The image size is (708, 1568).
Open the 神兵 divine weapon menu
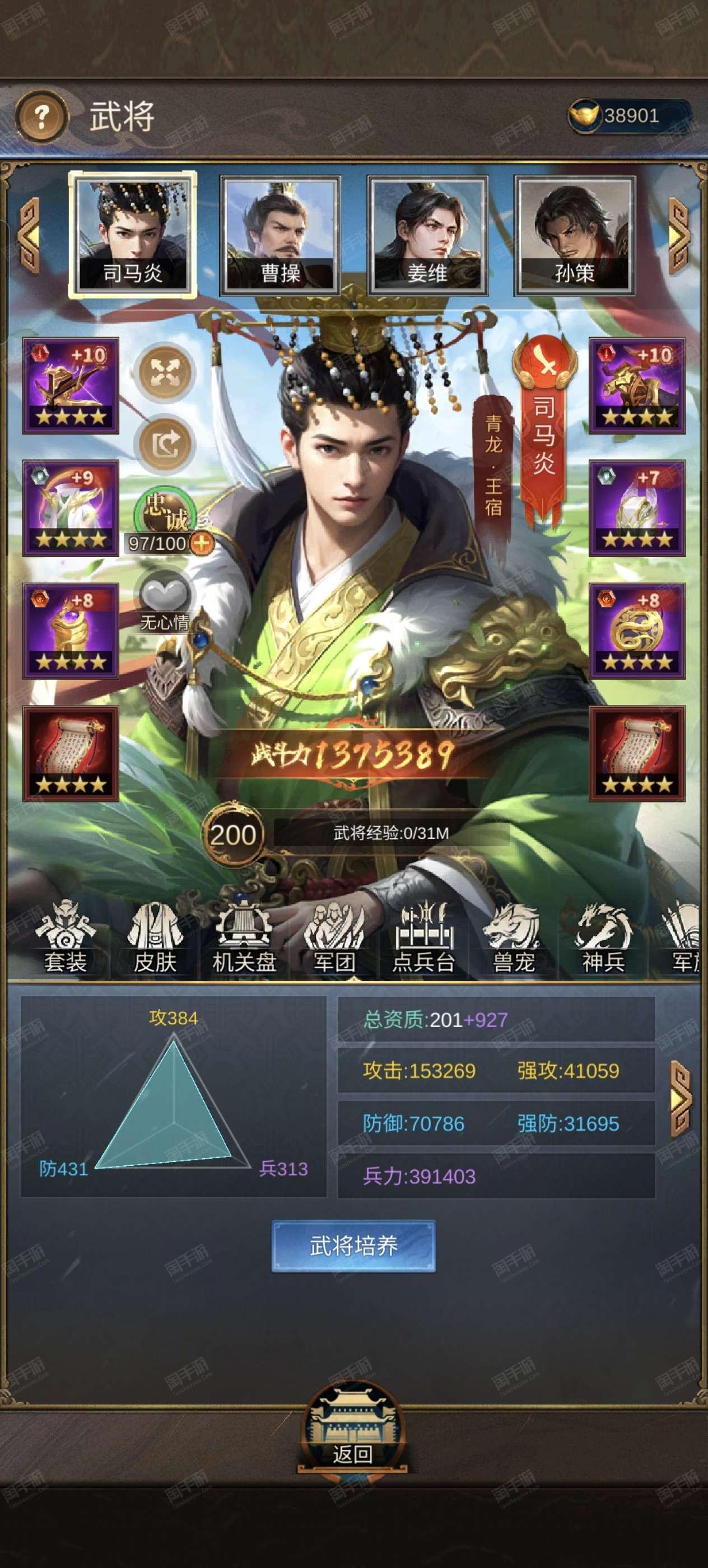603,939
